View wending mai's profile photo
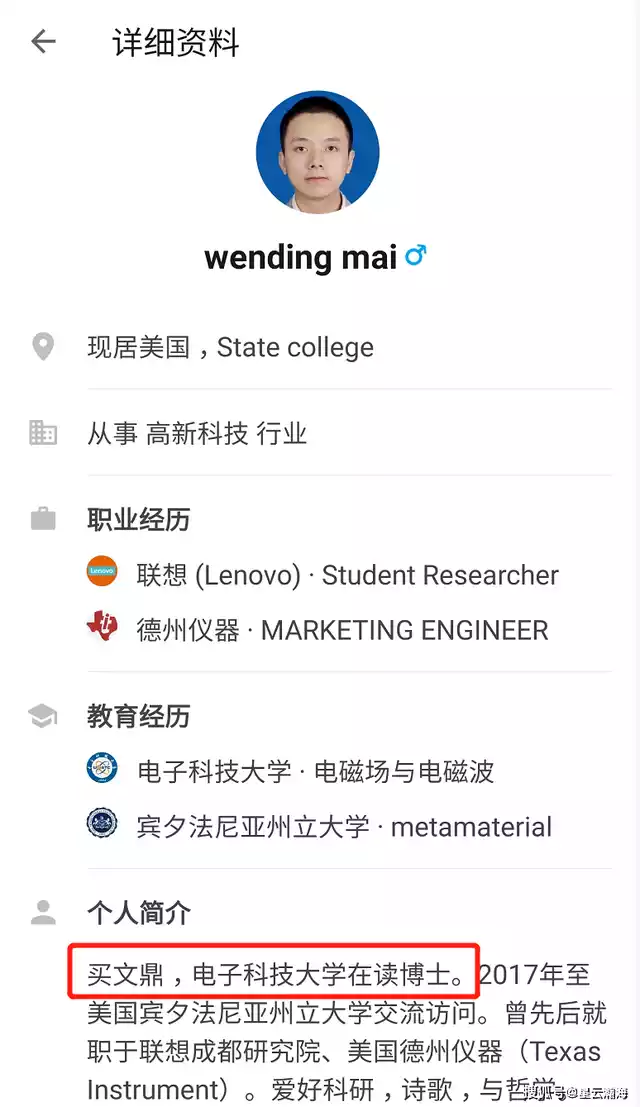The width and height of the screenshot is (640, 1107). (317, 152)
